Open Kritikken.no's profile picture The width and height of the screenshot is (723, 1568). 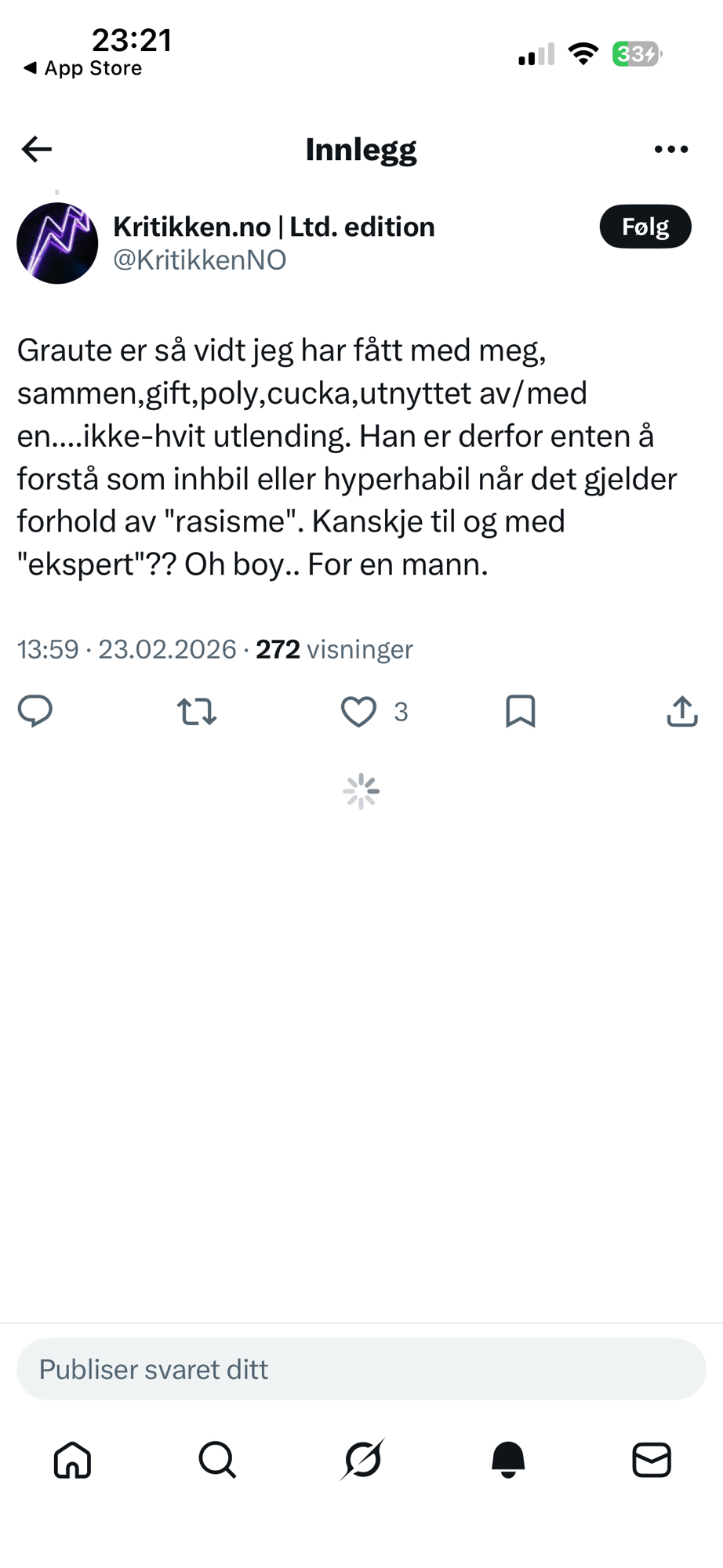(57, 243)
